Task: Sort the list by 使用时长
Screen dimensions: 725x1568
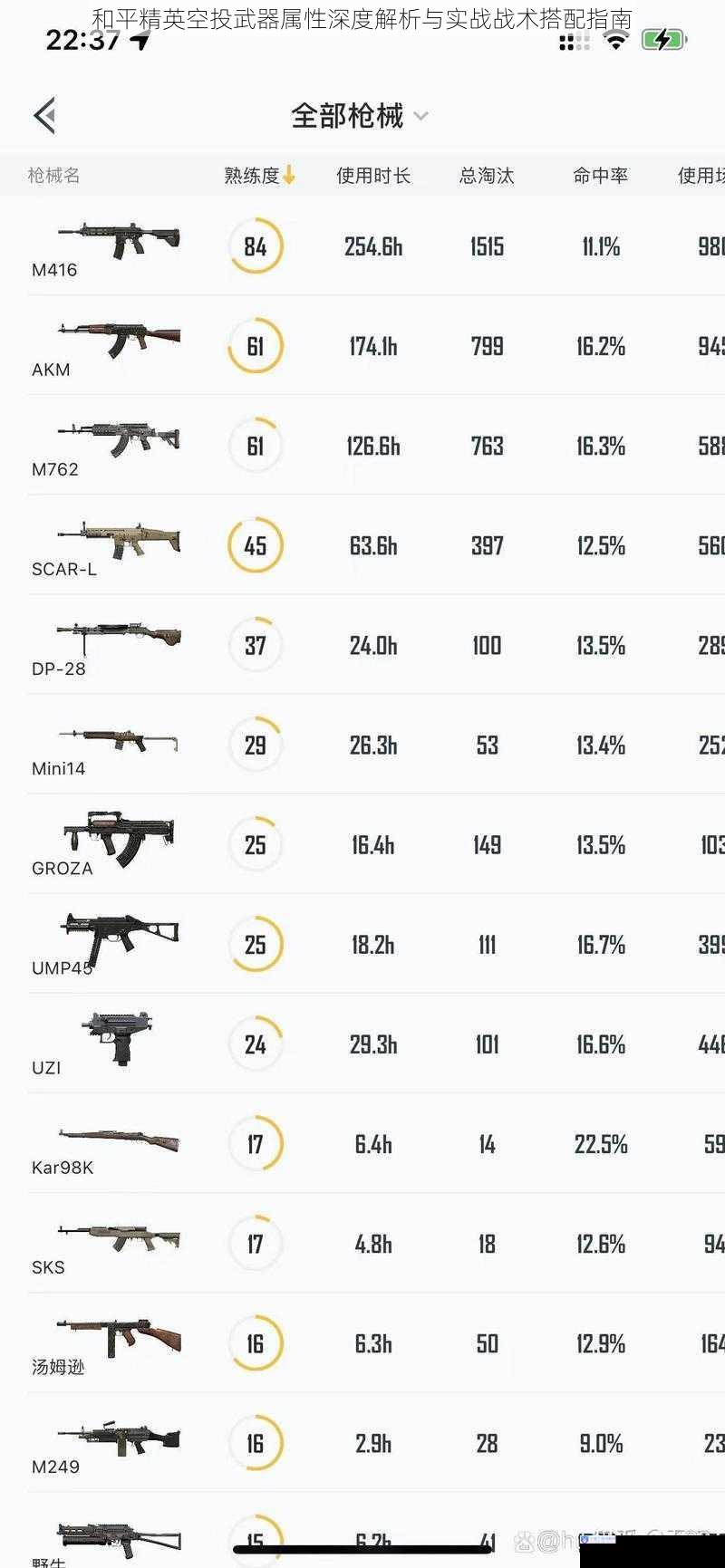Action: click(372, 175)
